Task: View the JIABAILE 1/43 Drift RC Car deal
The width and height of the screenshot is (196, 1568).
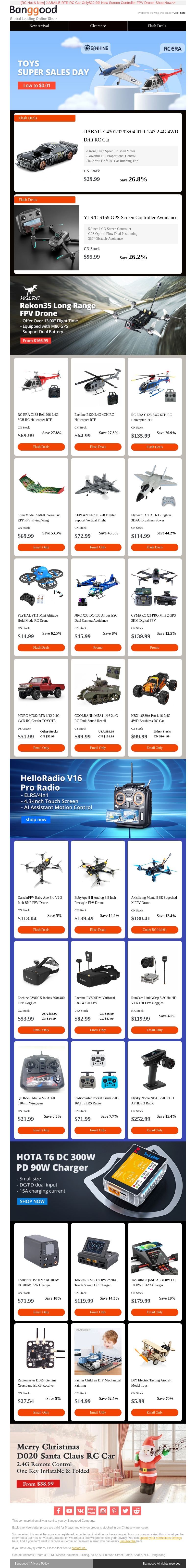Action: point(98,152)
